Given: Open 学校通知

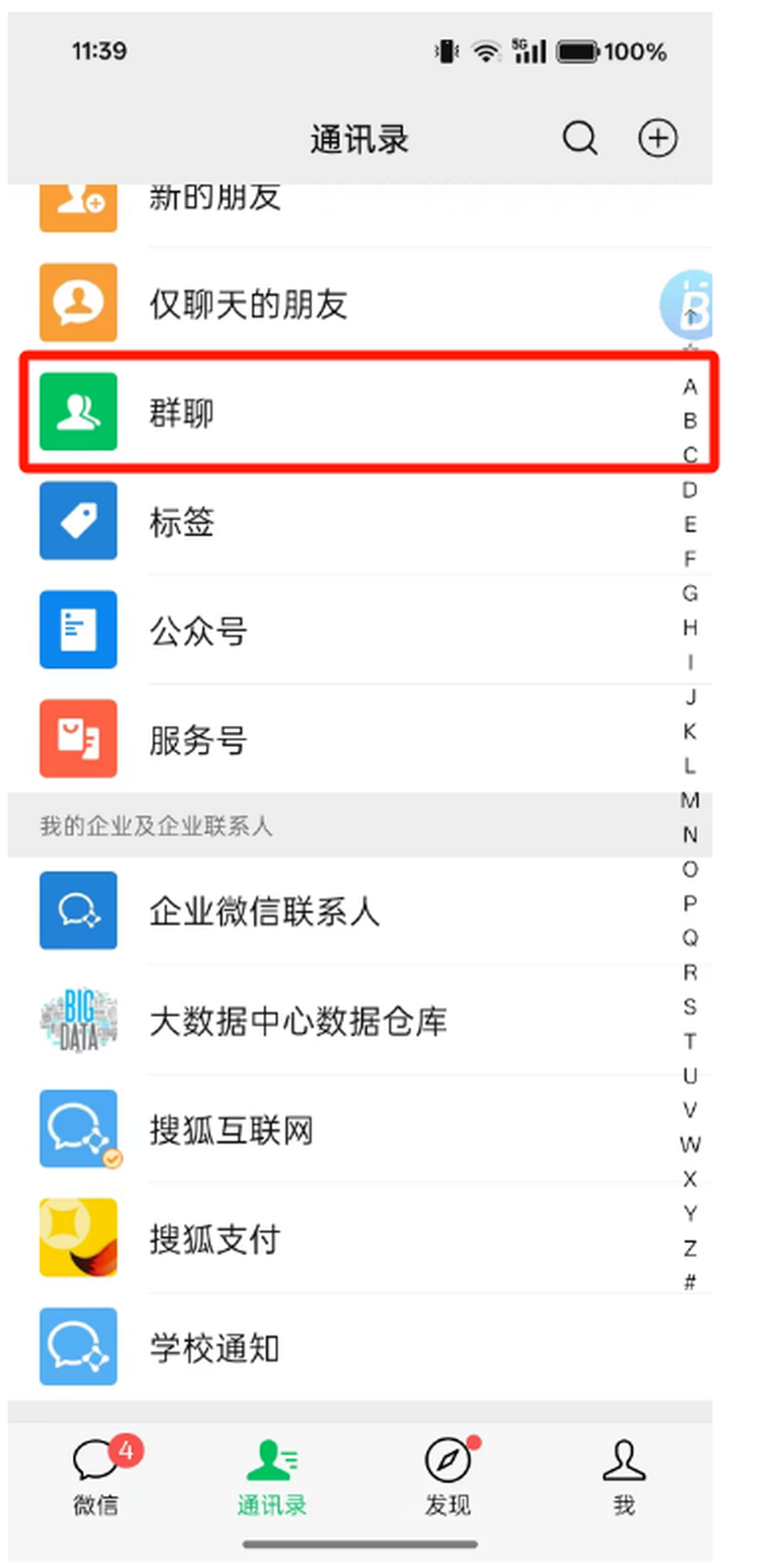Looking at the screenshot, I should point(360,1347).
